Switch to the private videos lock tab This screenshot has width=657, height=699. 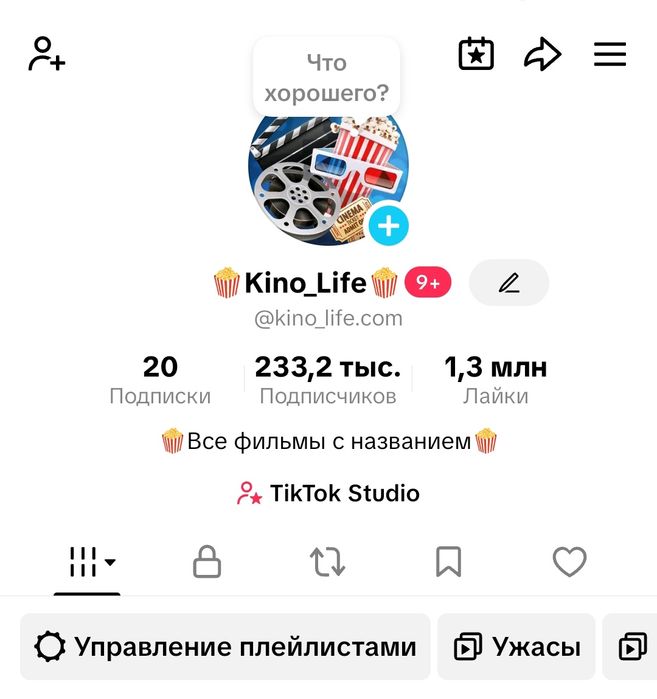(x=207, y=563)
